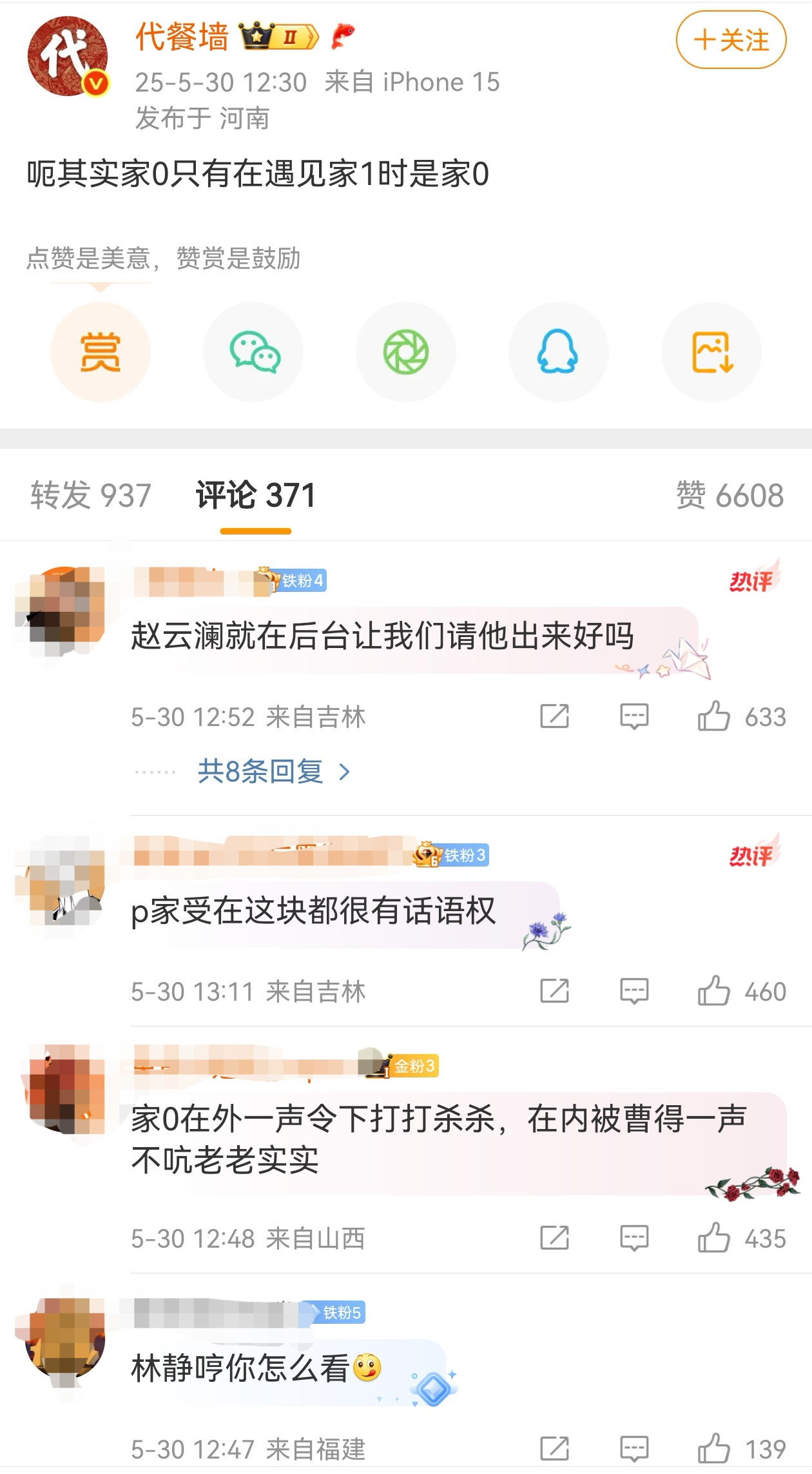Tap the 赏 reward button
Viewport: 812px width, 1474px height.
(101, 352)
